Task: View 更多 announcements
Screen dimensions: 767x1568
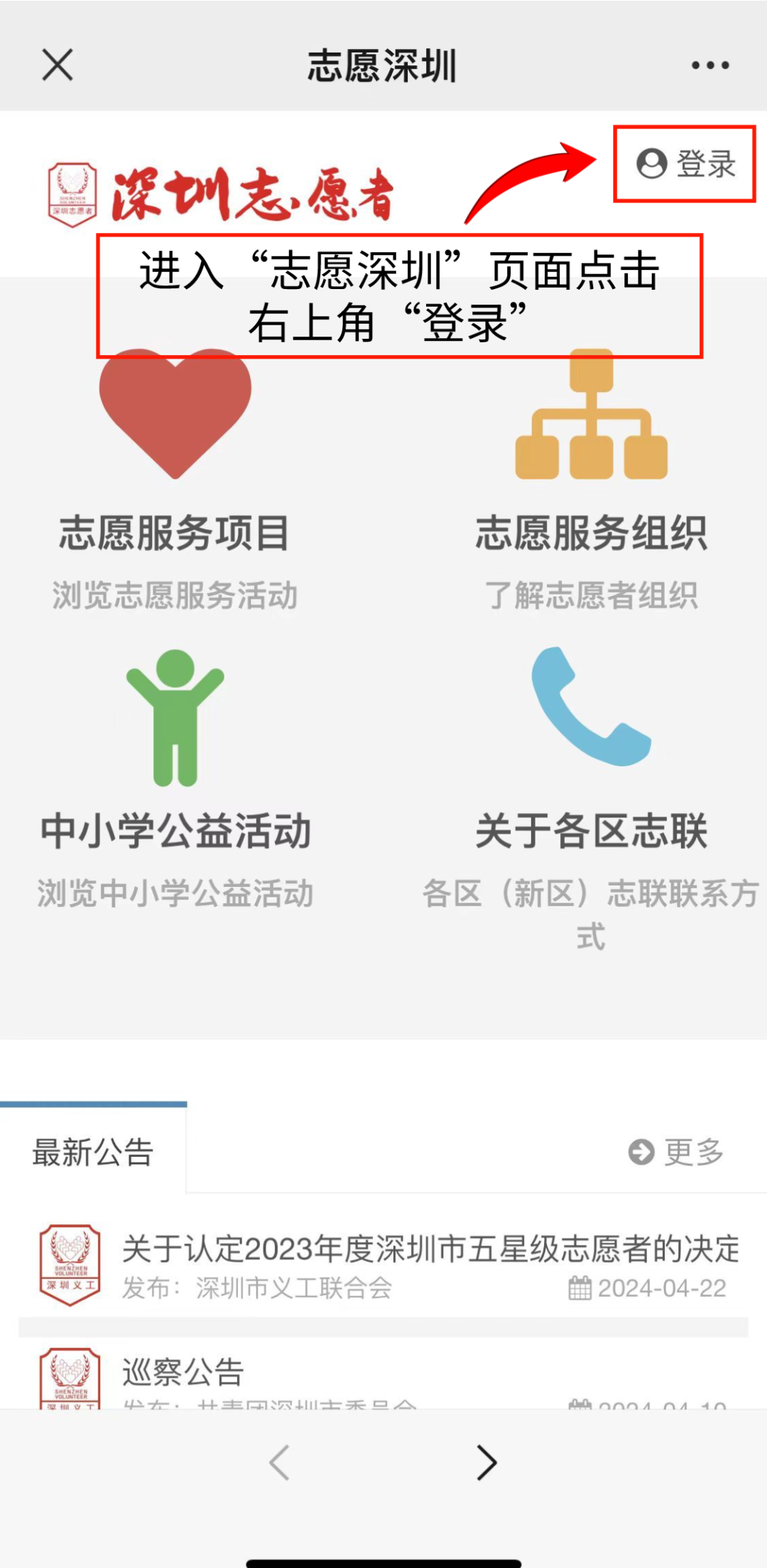Action: 676,1152
